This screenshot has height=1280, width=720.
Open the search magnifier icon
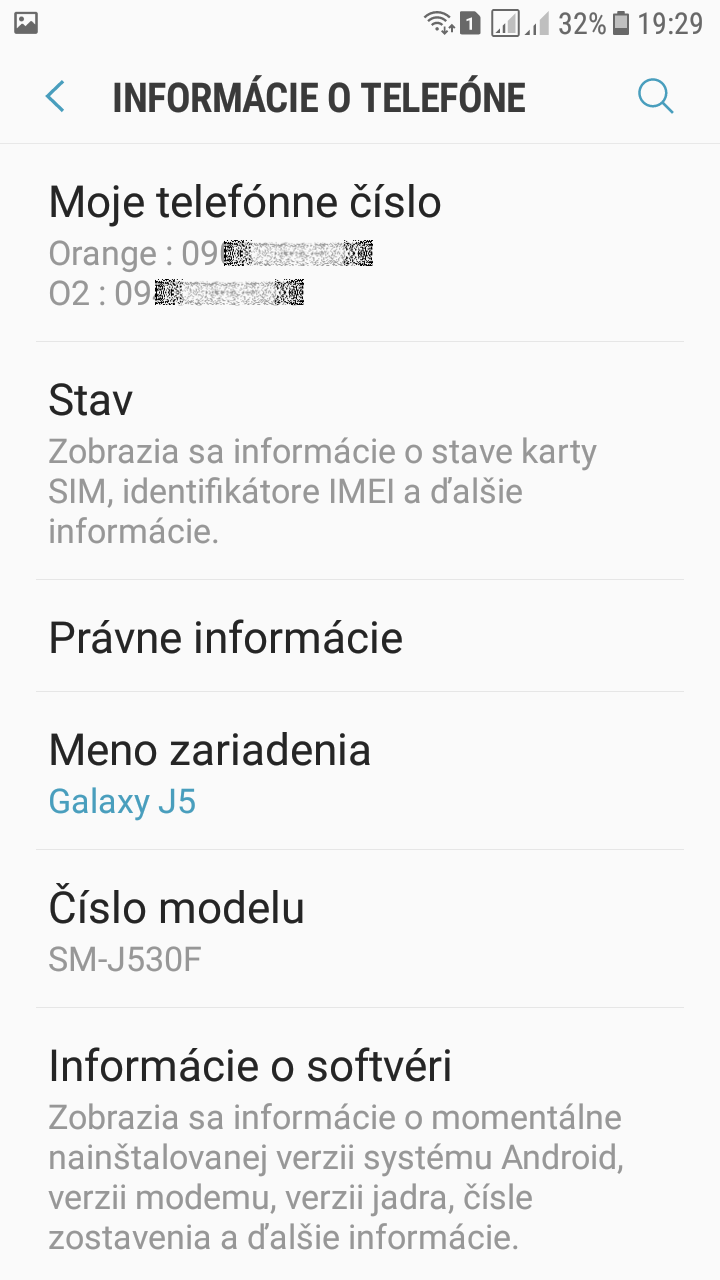[x=655, y=97]
